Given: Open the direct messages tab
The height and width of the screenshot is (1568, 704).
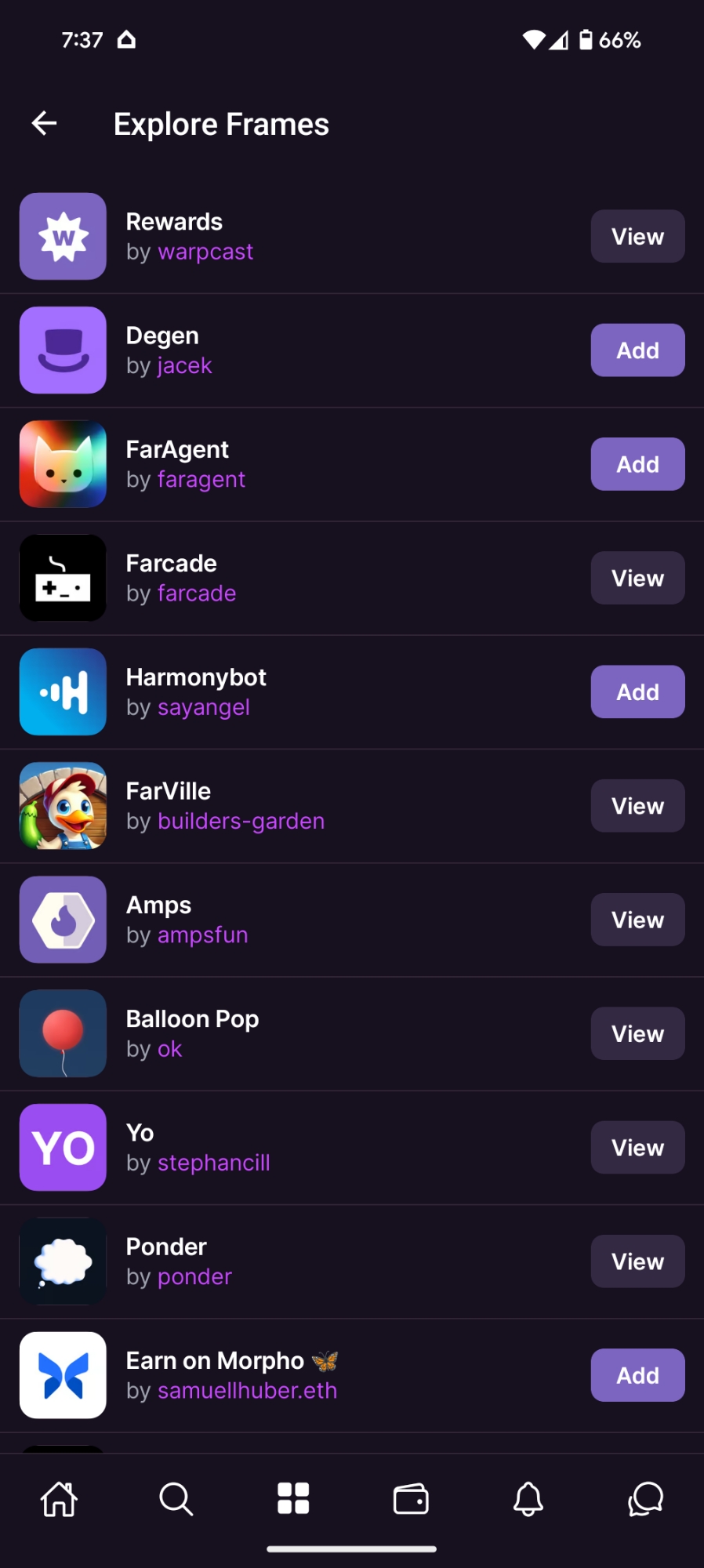Looking at the screenshot, I should click(x=645, y=1499).
